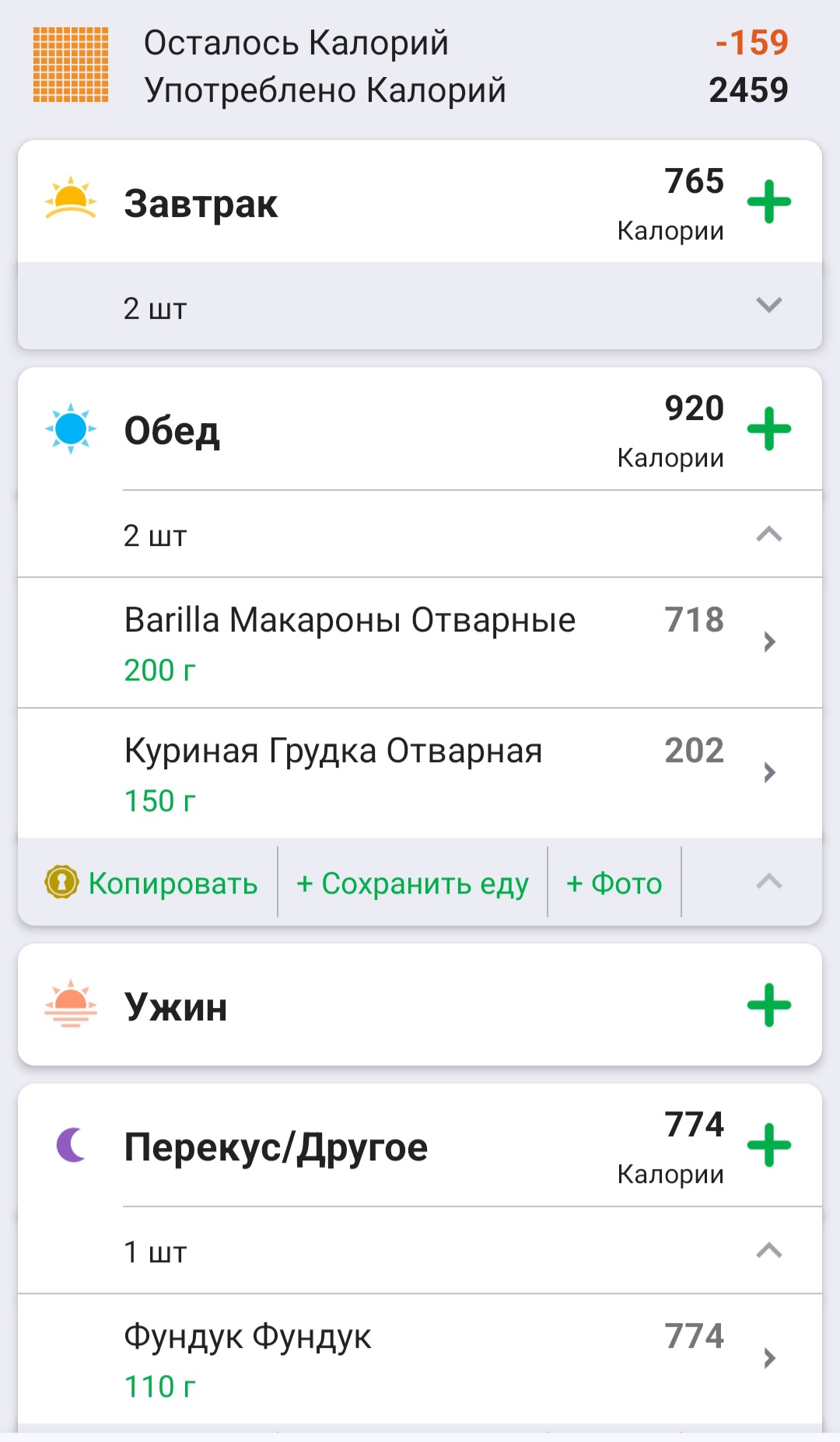
Task: Open Фундук Фундук 110 г entry
Action: pos(420,1359)
